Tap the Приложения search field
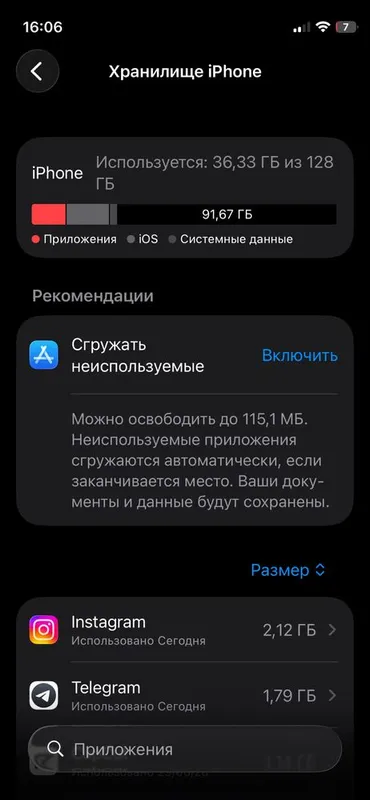Image resolution: width=370 pixels, height=800 pixels. [x=185, y=749]
